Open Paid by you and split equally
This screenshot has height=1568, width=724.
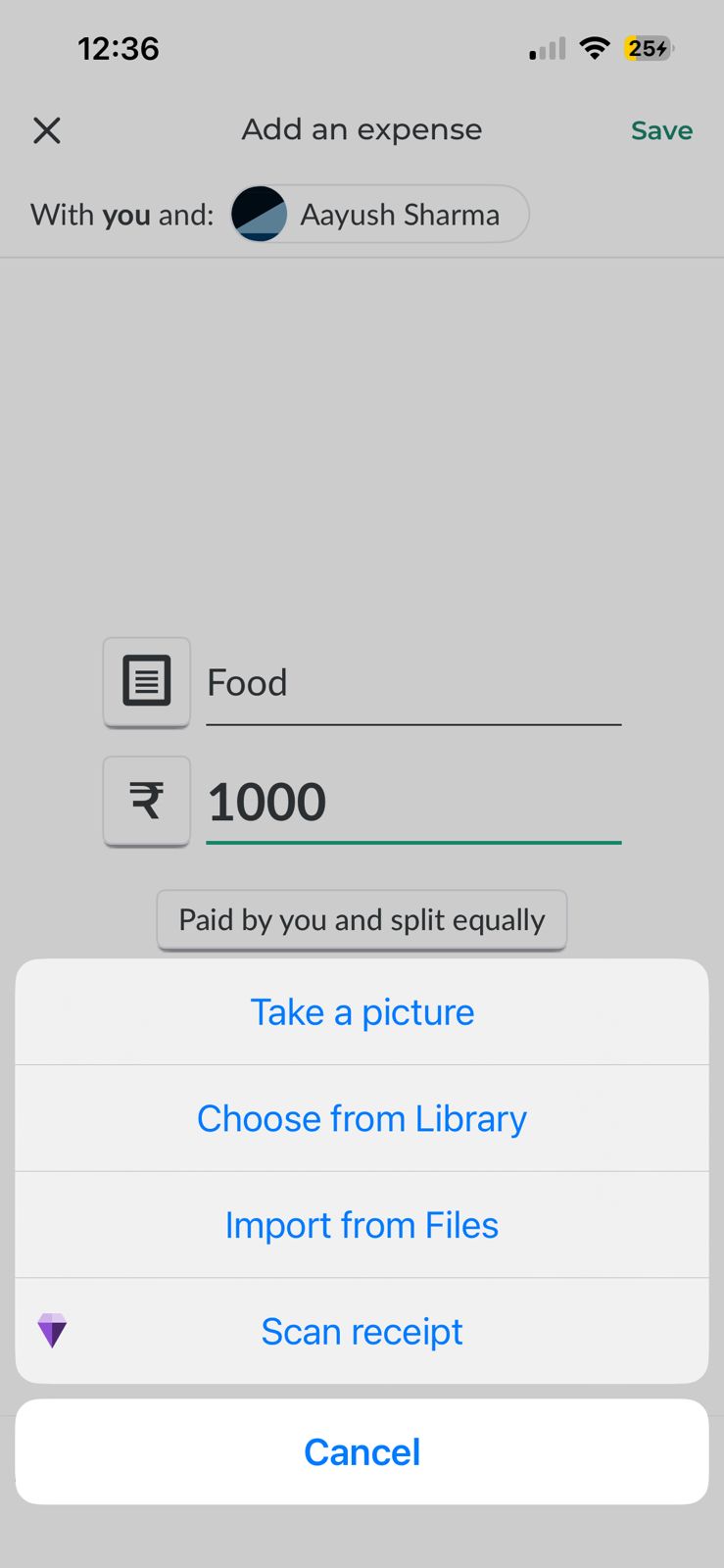pyautogui.click(x=362, y=920)
